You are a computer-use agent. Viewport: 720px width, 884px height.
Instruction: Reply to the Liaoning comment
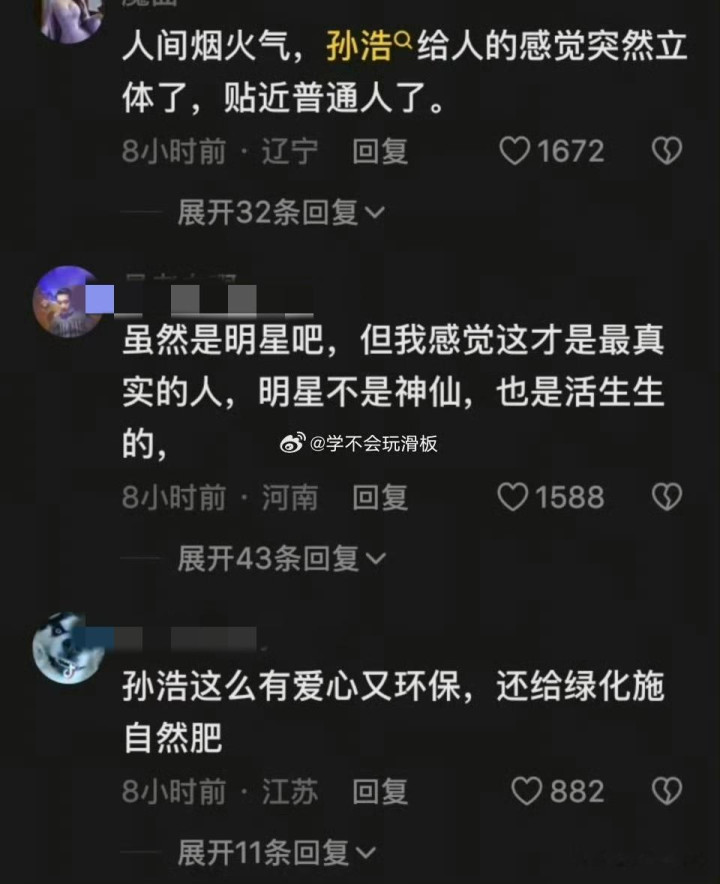(380, 151)
